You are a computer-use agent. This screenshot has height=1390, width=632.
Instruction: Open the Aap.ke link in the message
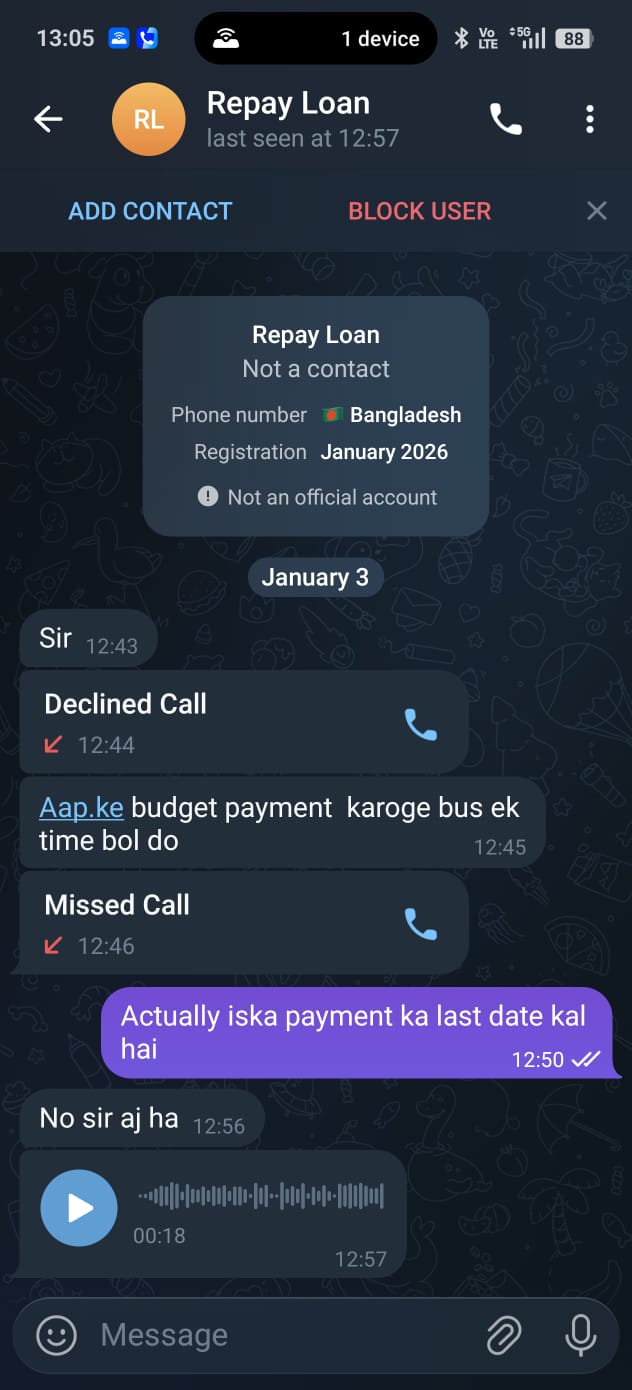(x=81, y=808)
